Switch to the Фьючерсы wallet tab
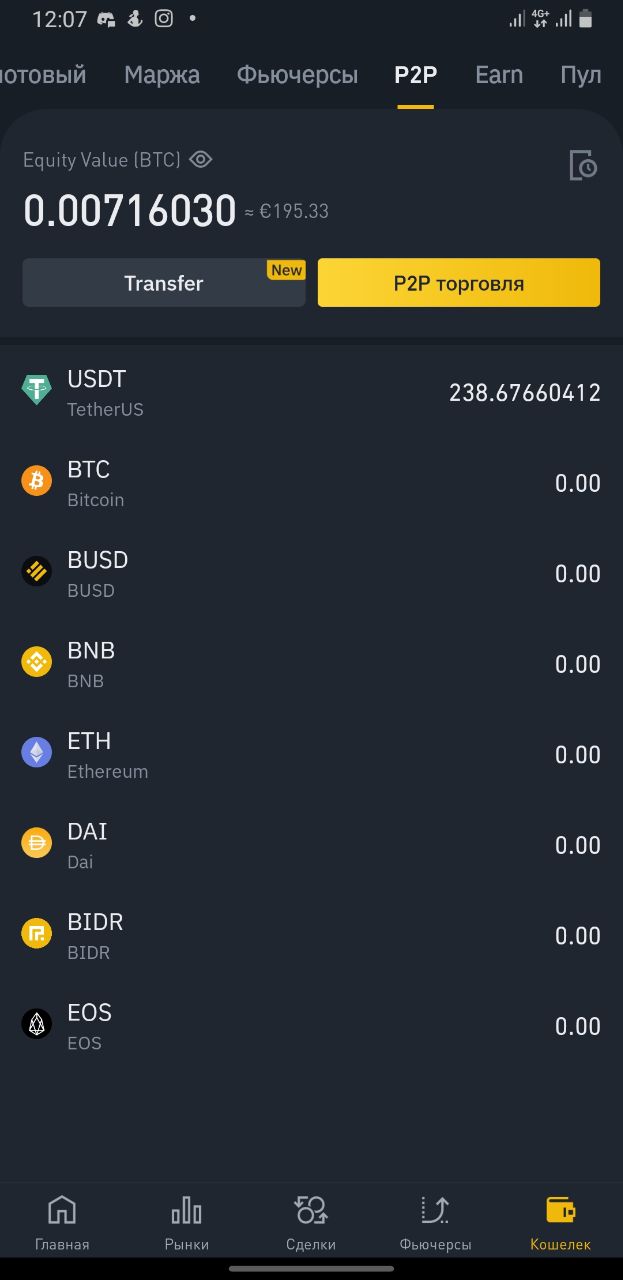The height and width of the screenshot is (1280, 623). (x=297, y=75)
